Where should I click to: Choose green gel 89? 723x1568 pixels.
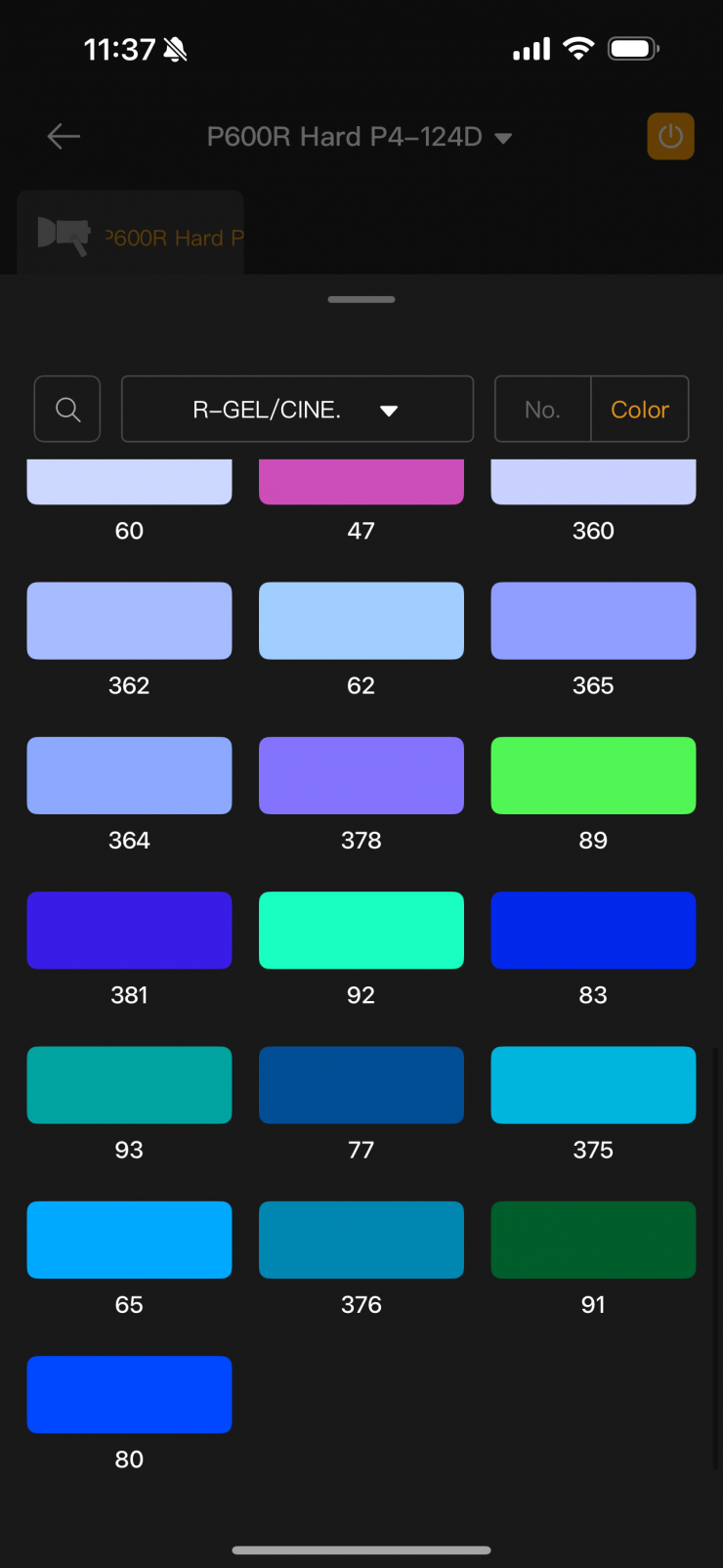tap(593, 775)
